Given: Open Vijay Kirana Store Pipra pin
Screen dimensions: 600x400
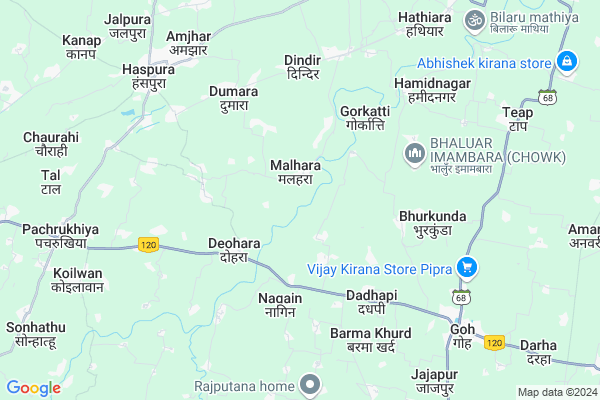Looking at the screenshot, I should pos(466,267).
